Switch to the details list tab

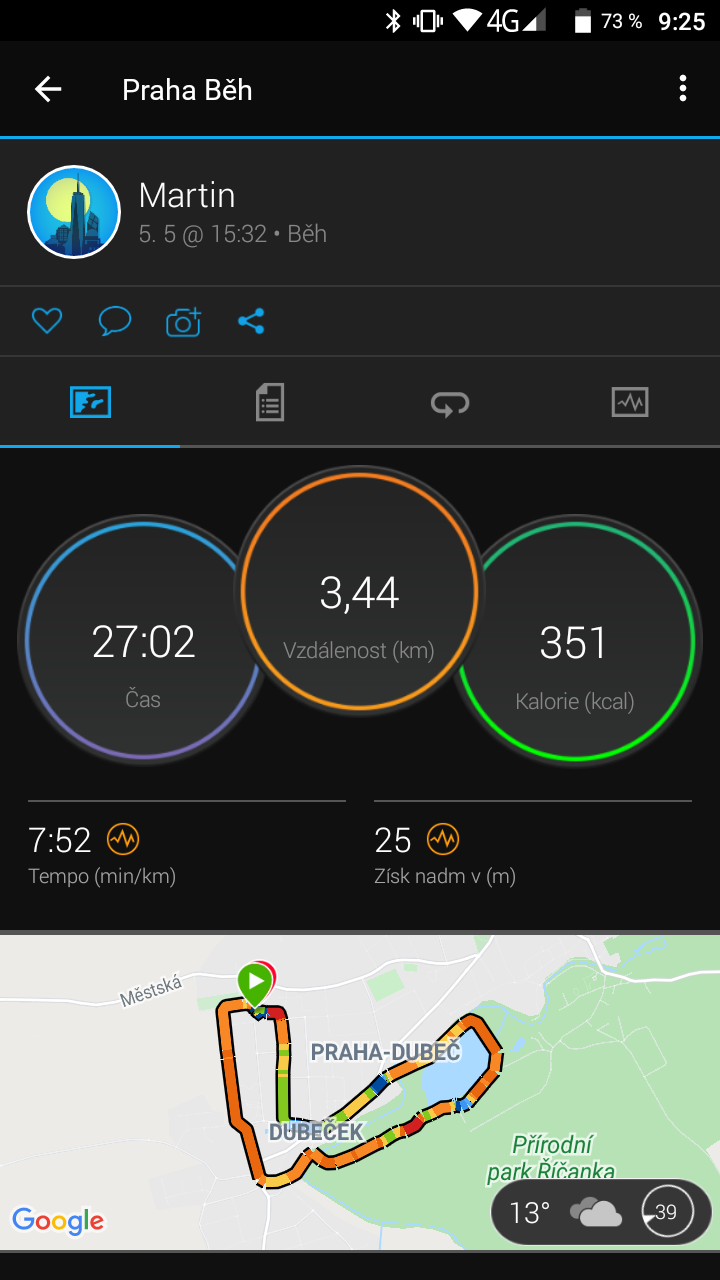tap(270, 402)
